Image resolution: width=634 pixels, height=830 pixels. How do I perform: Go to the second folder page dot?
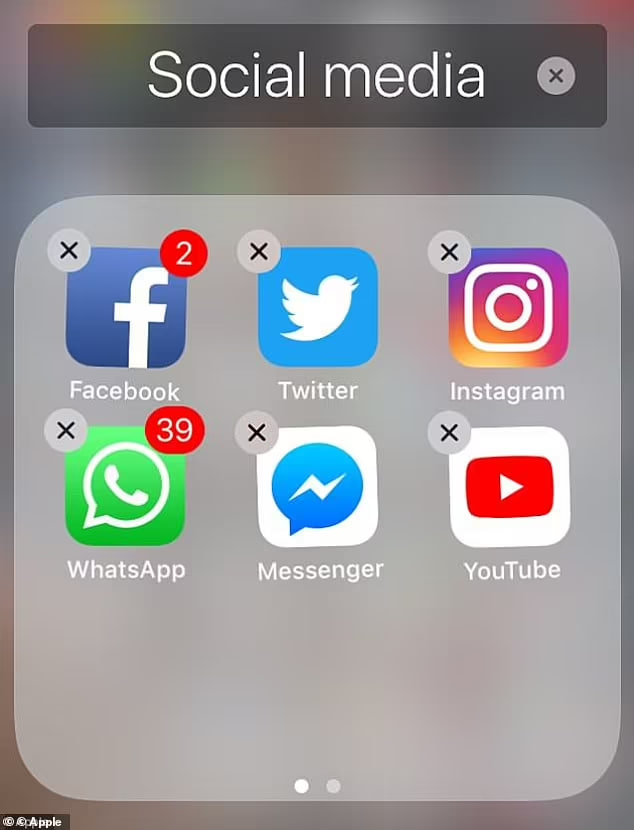(x=333, y=786)
